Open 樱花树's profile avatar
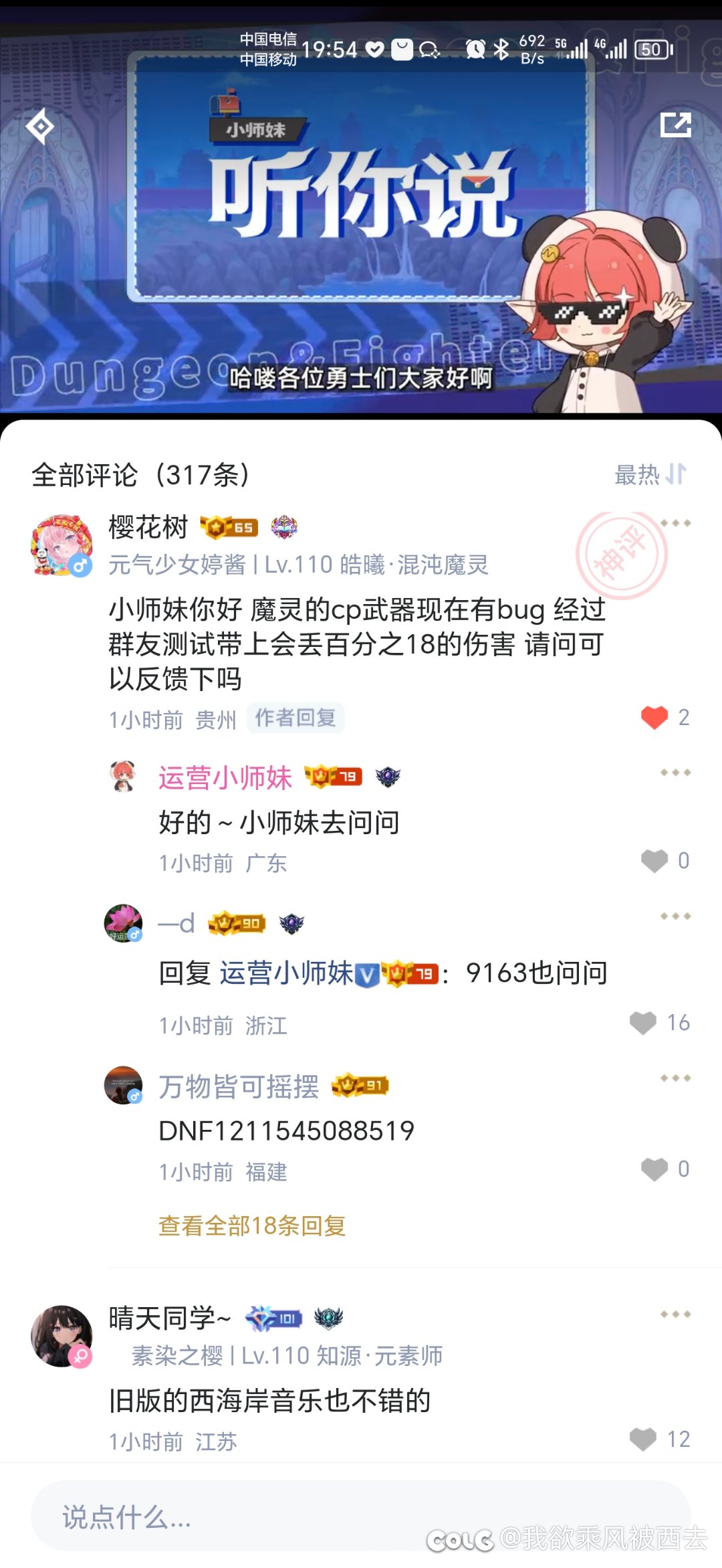 click(62, 545)
